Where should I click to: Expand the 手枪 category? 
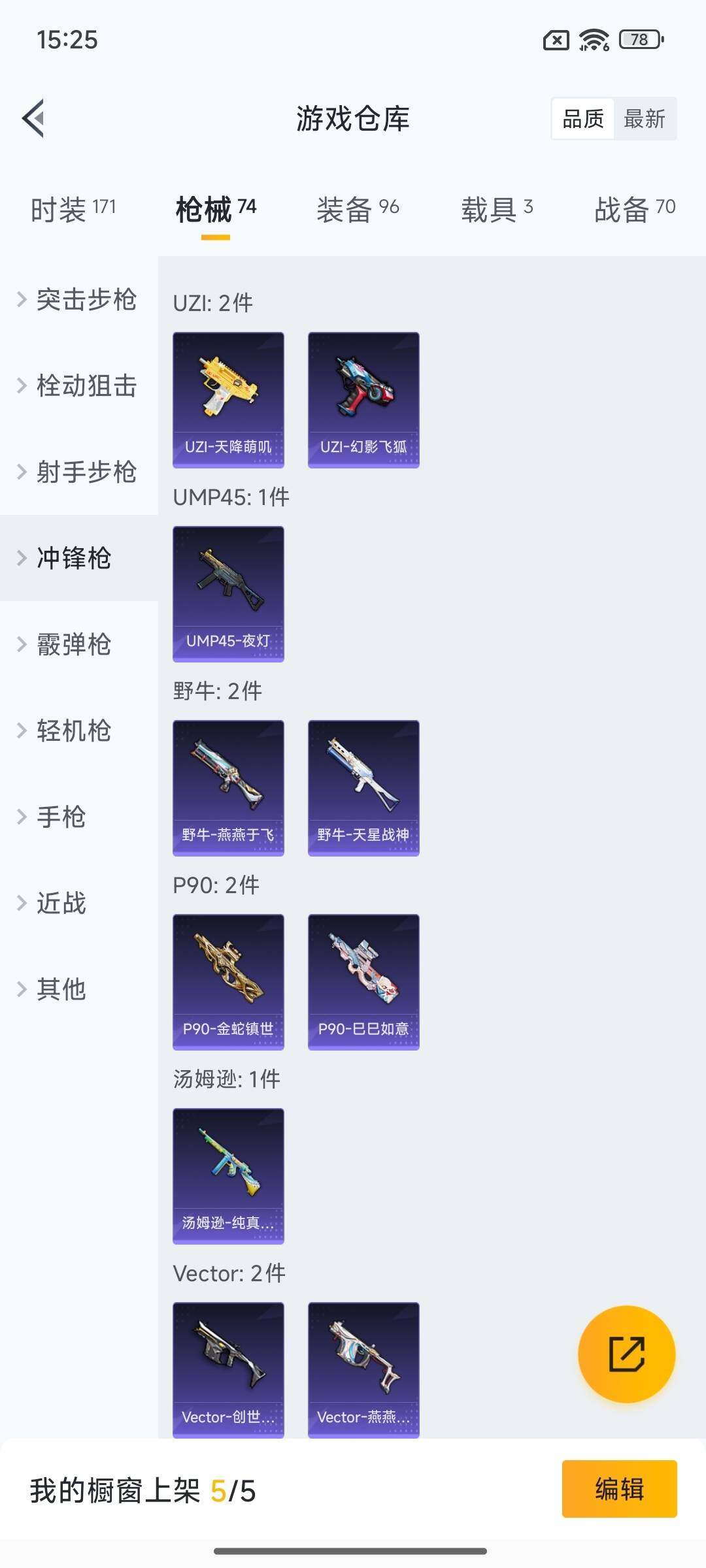60,817
